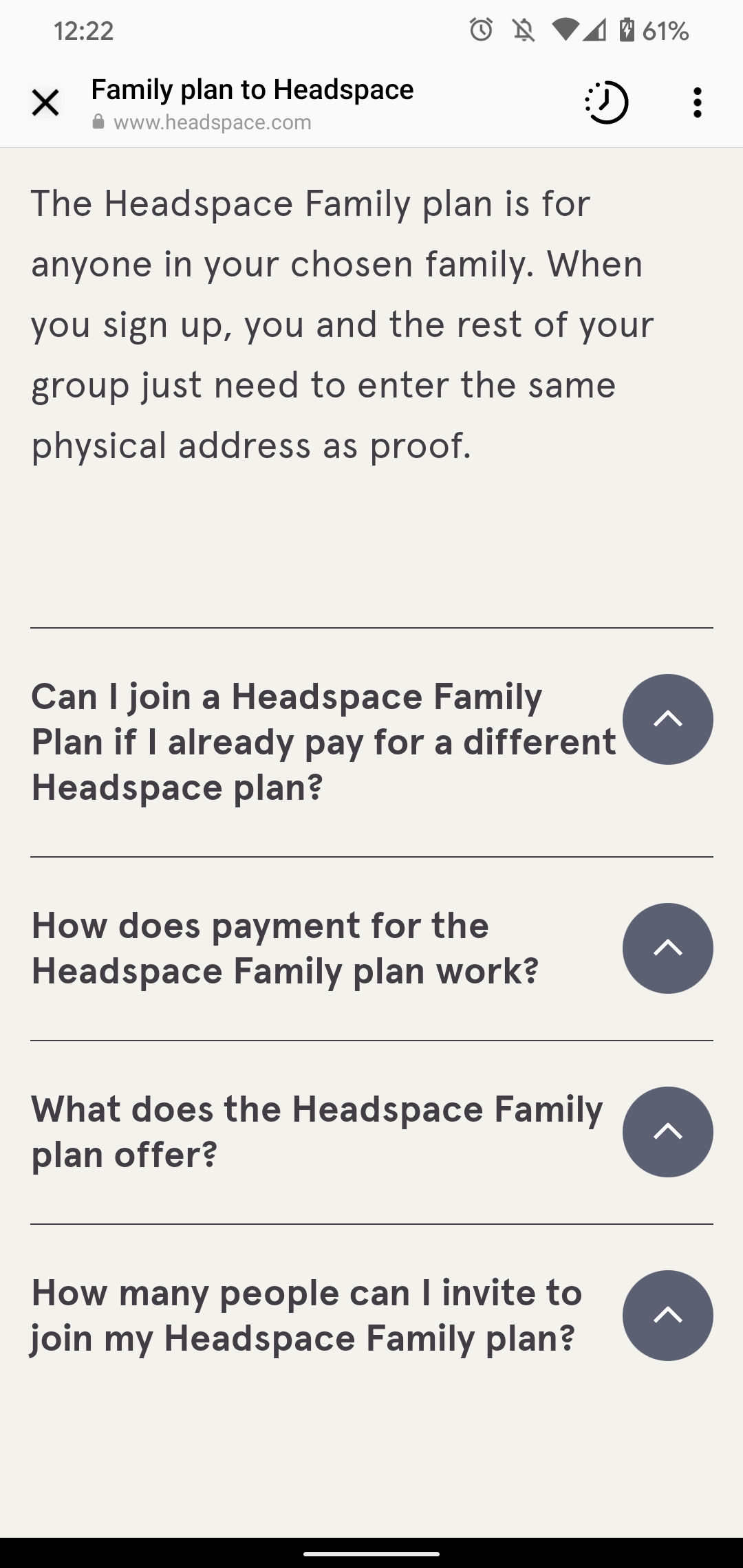Select the www.headspace.com address text
The width and height of the screenshot is (743, 1568).
point(212,122)
